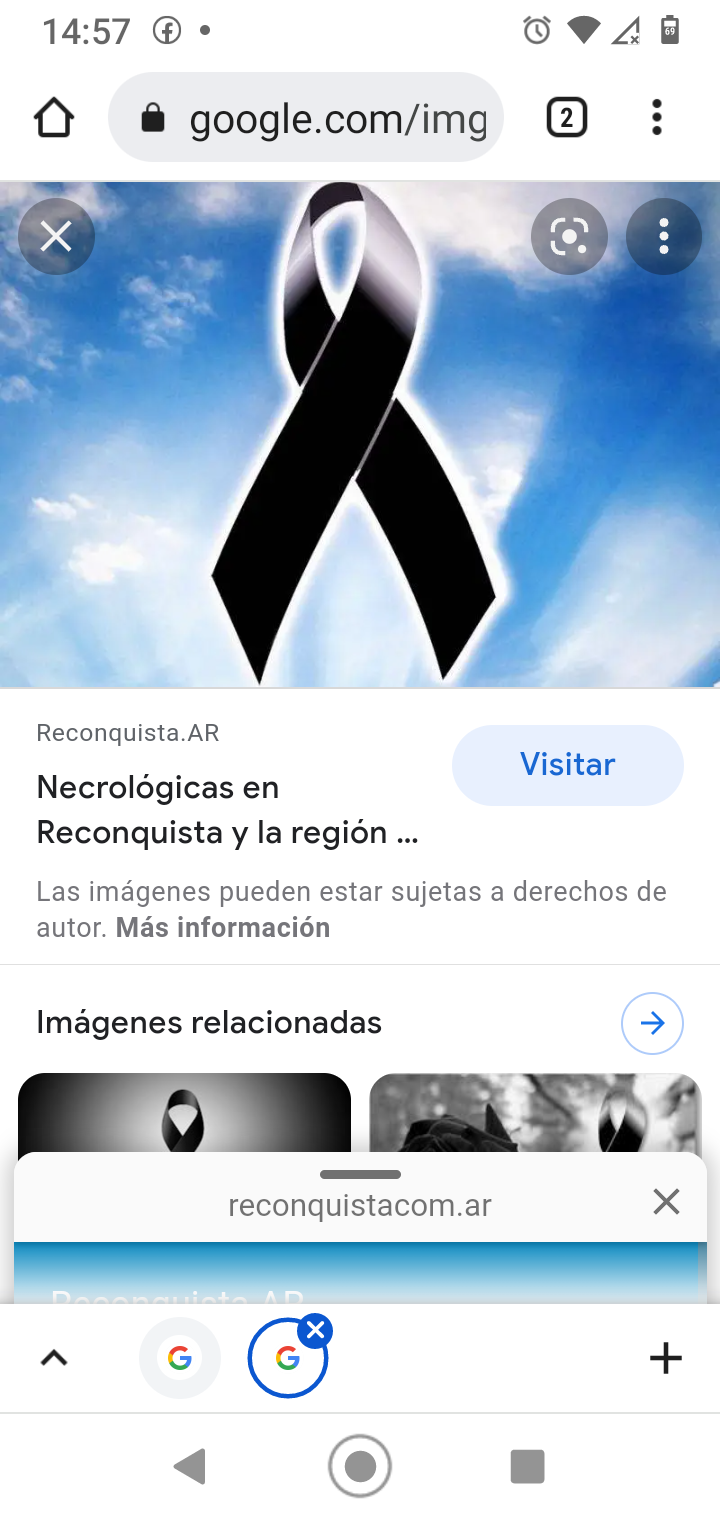Expand Imágenes relacionadas with the arrow
Image resolution: width=720 pixels, height=1520 pixels.
652,1023
